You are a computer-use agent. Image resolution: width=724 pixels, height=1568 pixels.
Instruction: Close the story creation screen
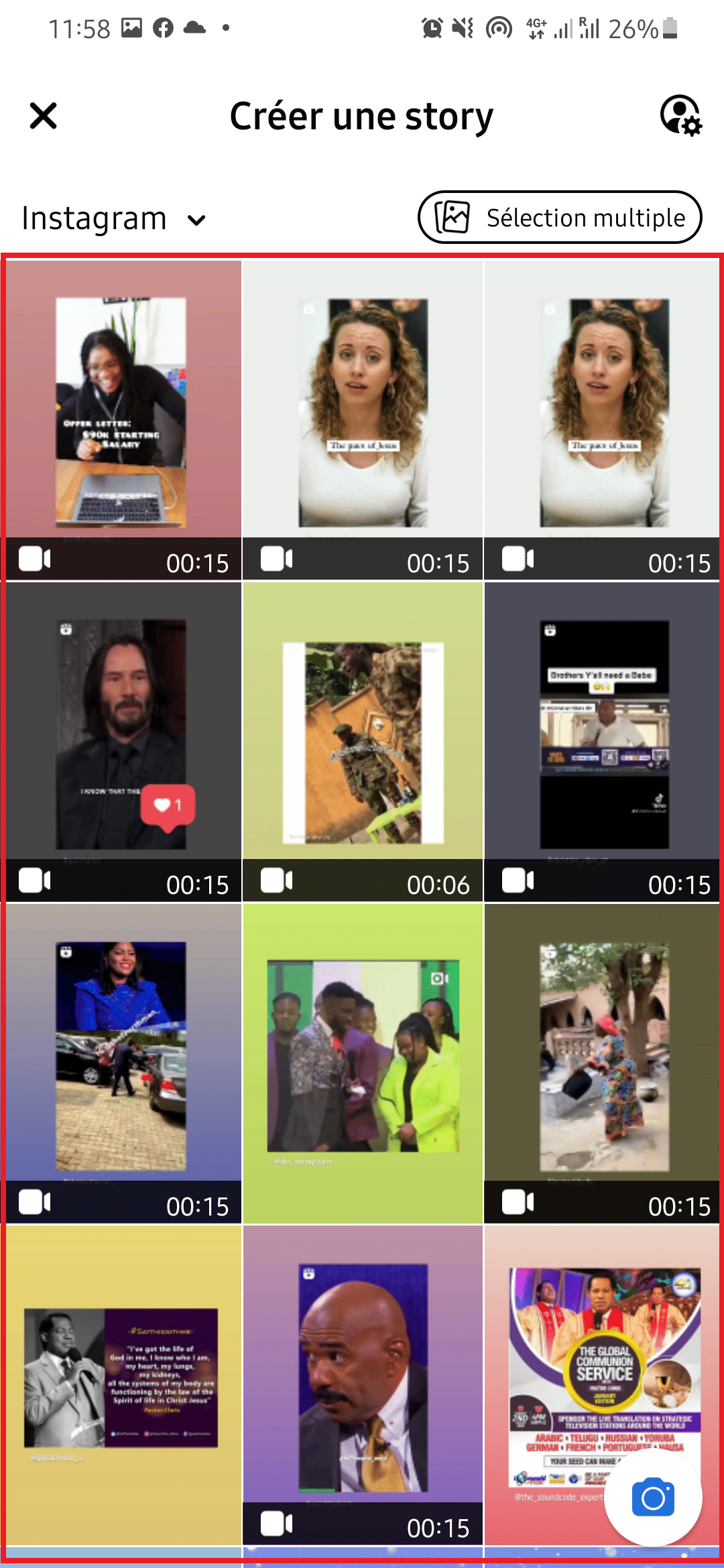click(x=44, y=116)
